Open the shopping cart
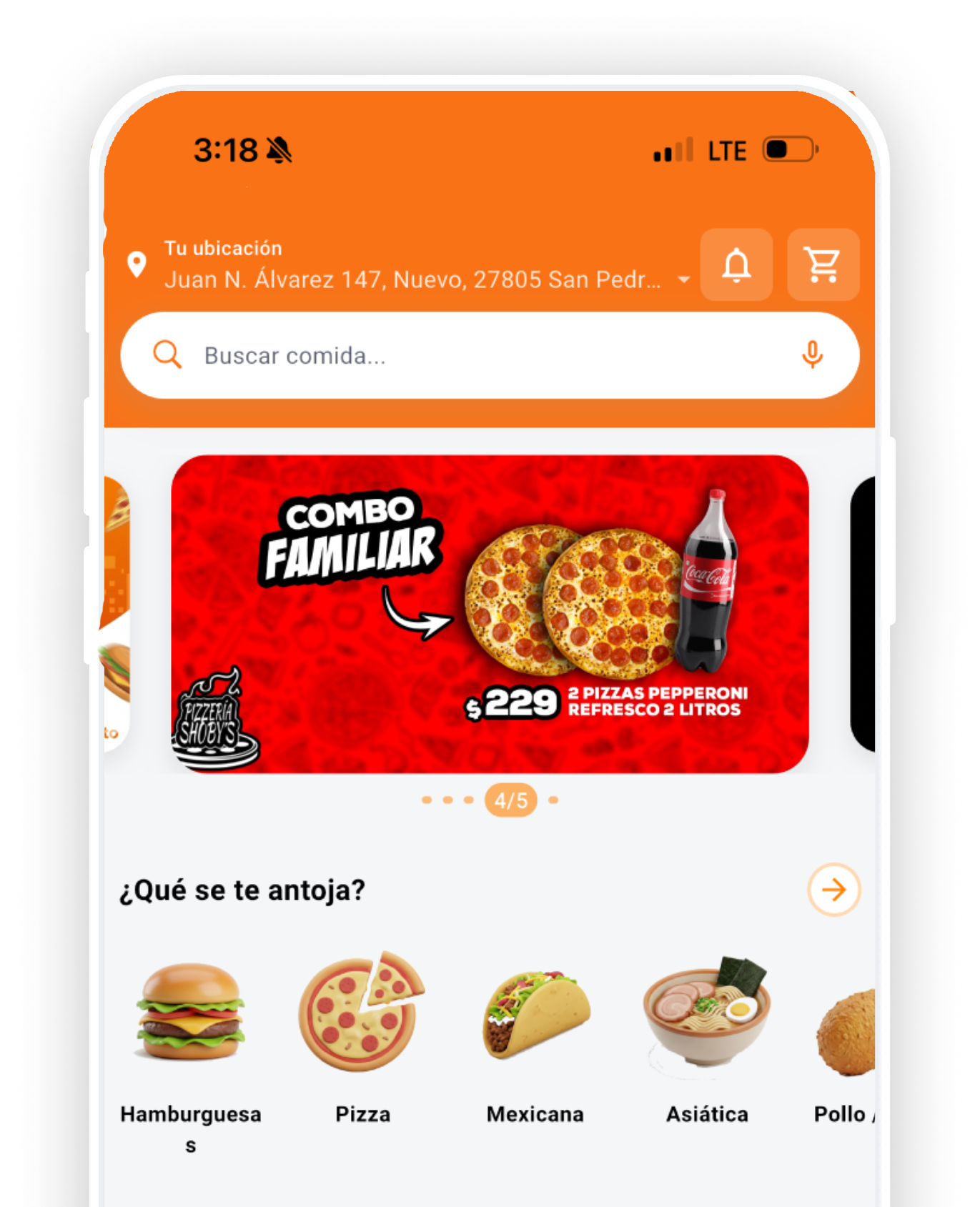The image size is (980, 1207). [x=823, y=265]
